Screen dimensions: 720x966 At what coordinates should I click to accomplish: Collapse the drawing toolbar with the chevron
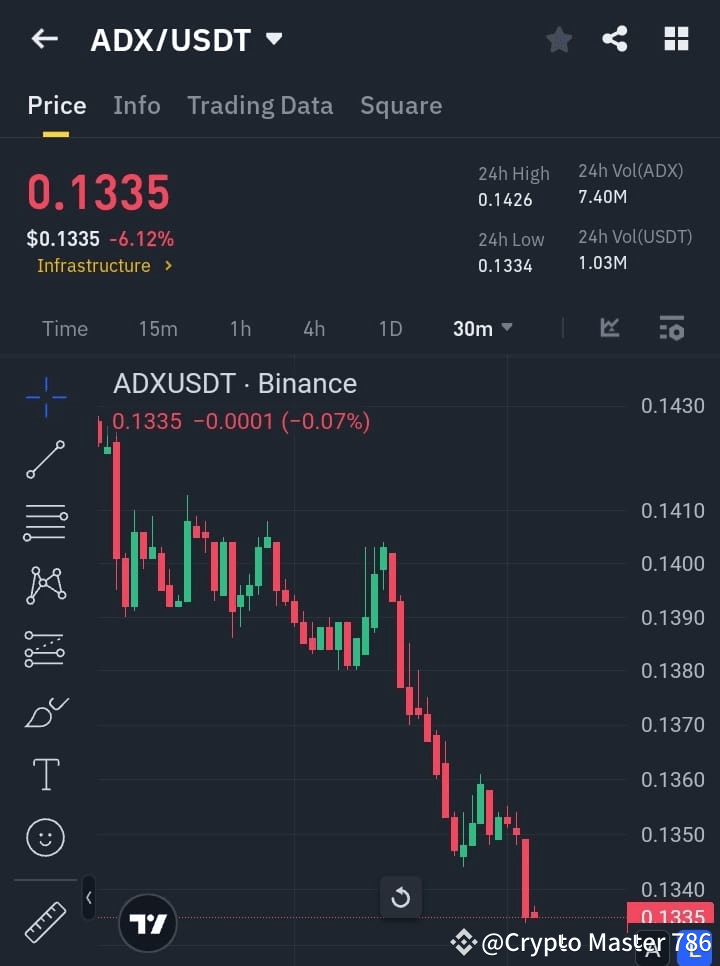tap(88, 897)
